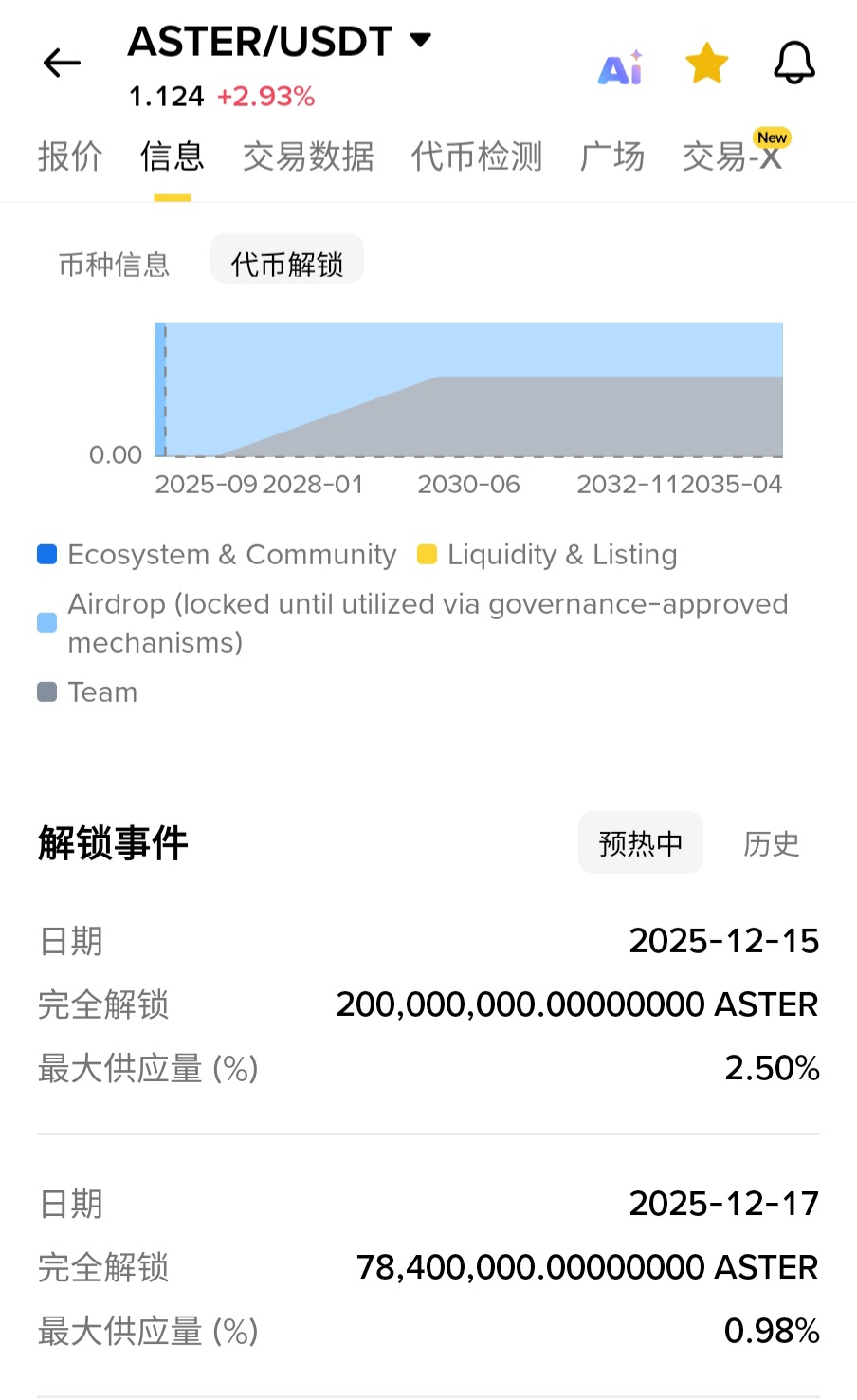The width and height of the screenshot is (857, 1400).
Task: Open the ASTER/USDT pair dropdown
Action: coord(420,40)
